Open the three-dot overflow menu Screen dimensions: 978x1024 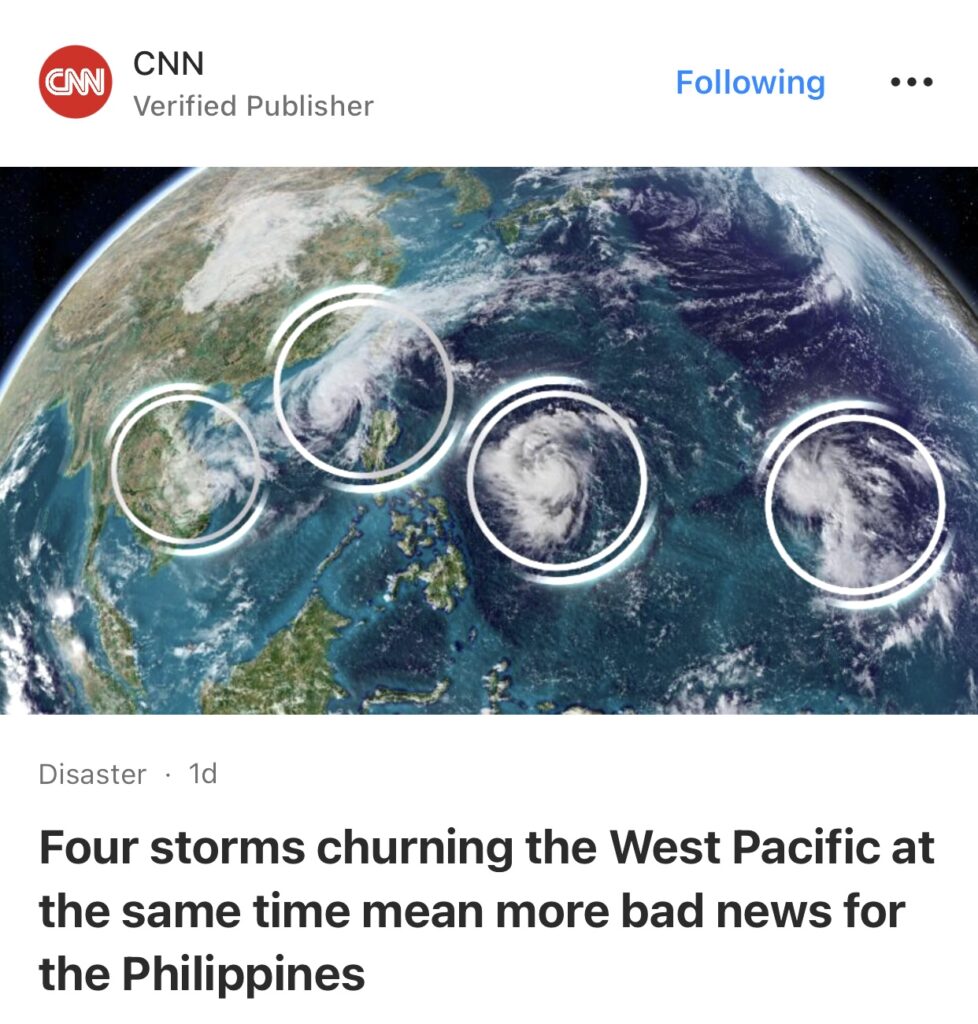[911, 82]
